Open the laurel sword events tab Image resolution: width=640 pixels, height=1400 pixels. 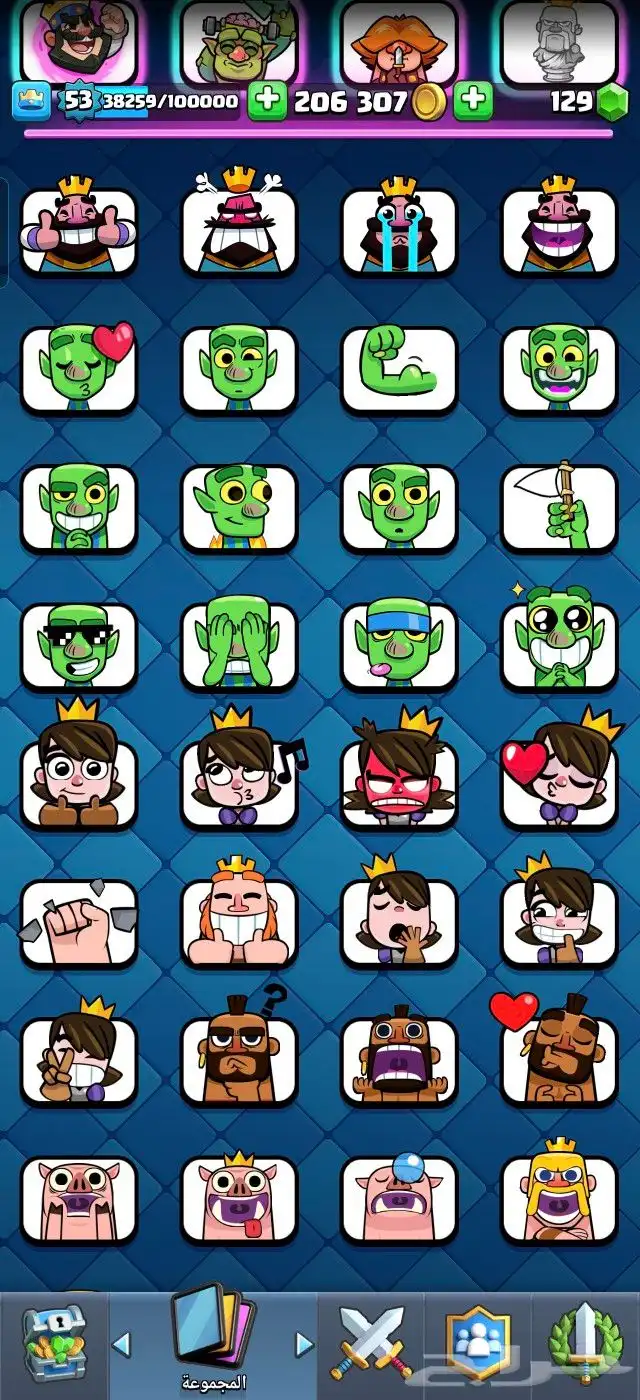[x=586, y=1342]
